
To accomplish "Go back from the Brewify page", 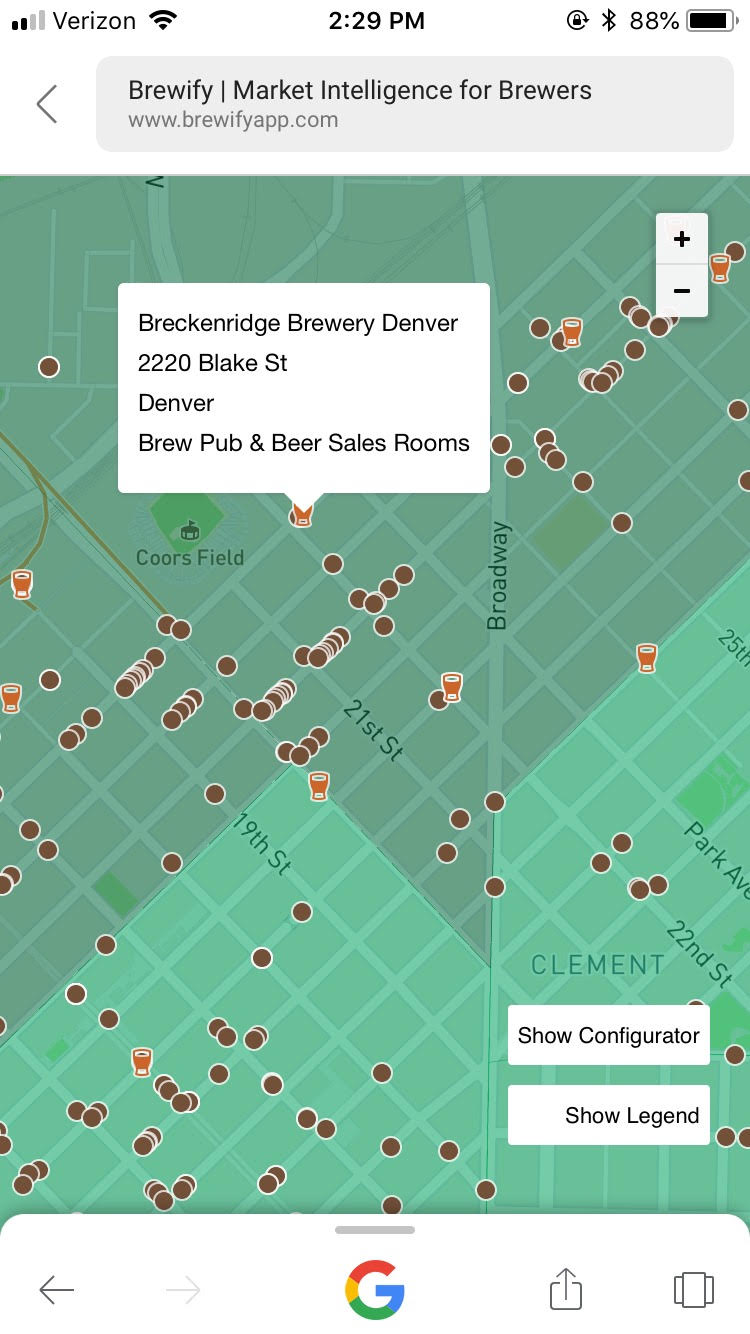I will [x=47, y=104].
